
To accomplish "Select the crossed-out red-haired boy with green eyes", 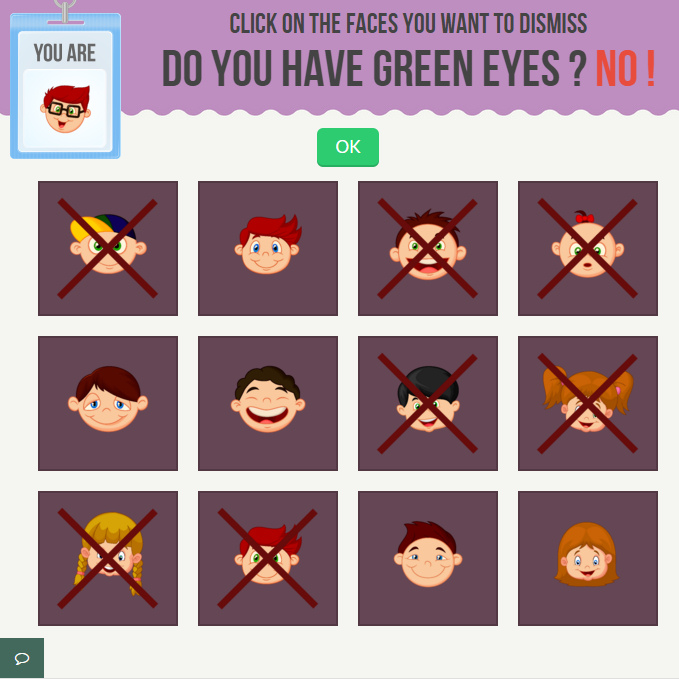I will point(268,558).
